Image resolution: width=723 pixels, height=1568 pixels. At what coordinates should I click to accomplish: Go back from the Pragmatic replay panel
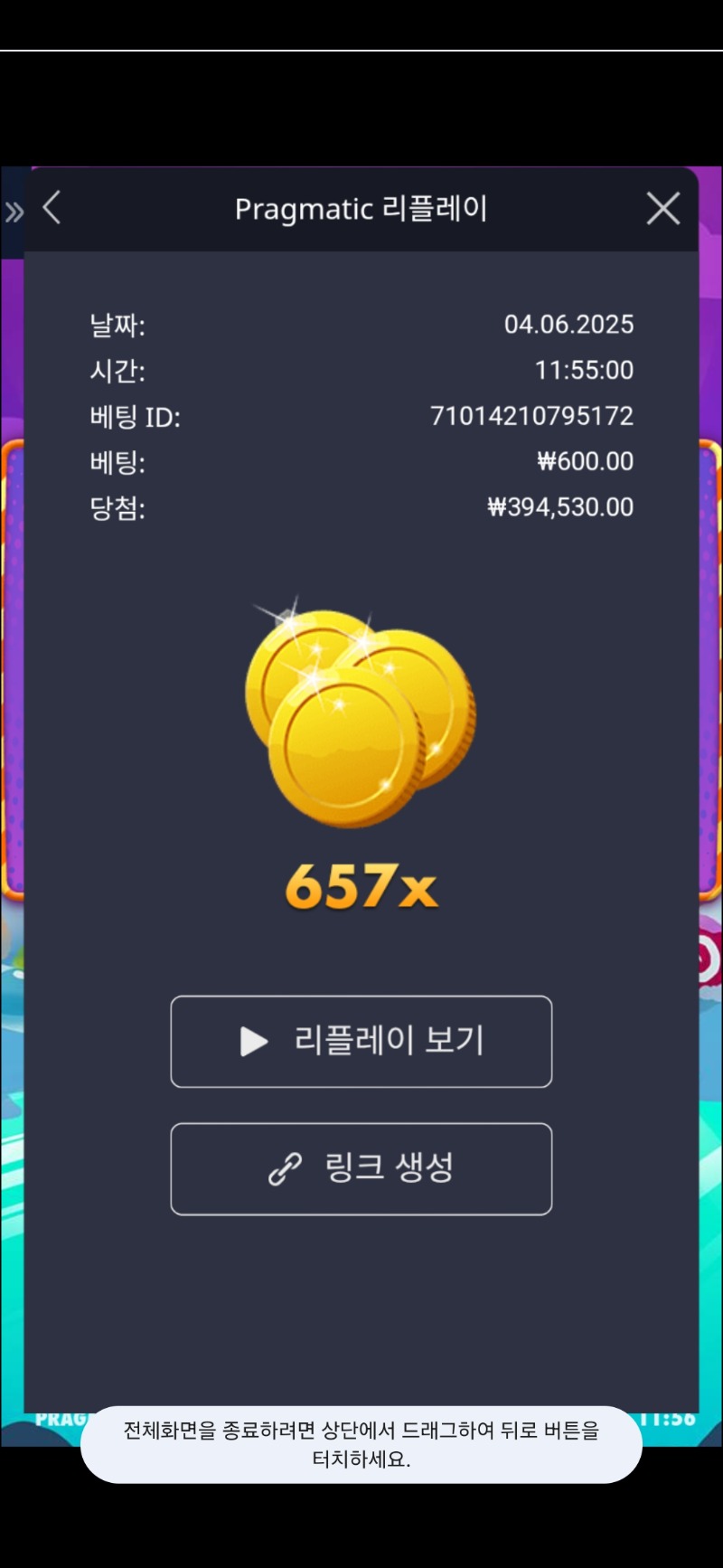(x=52, y=208)
